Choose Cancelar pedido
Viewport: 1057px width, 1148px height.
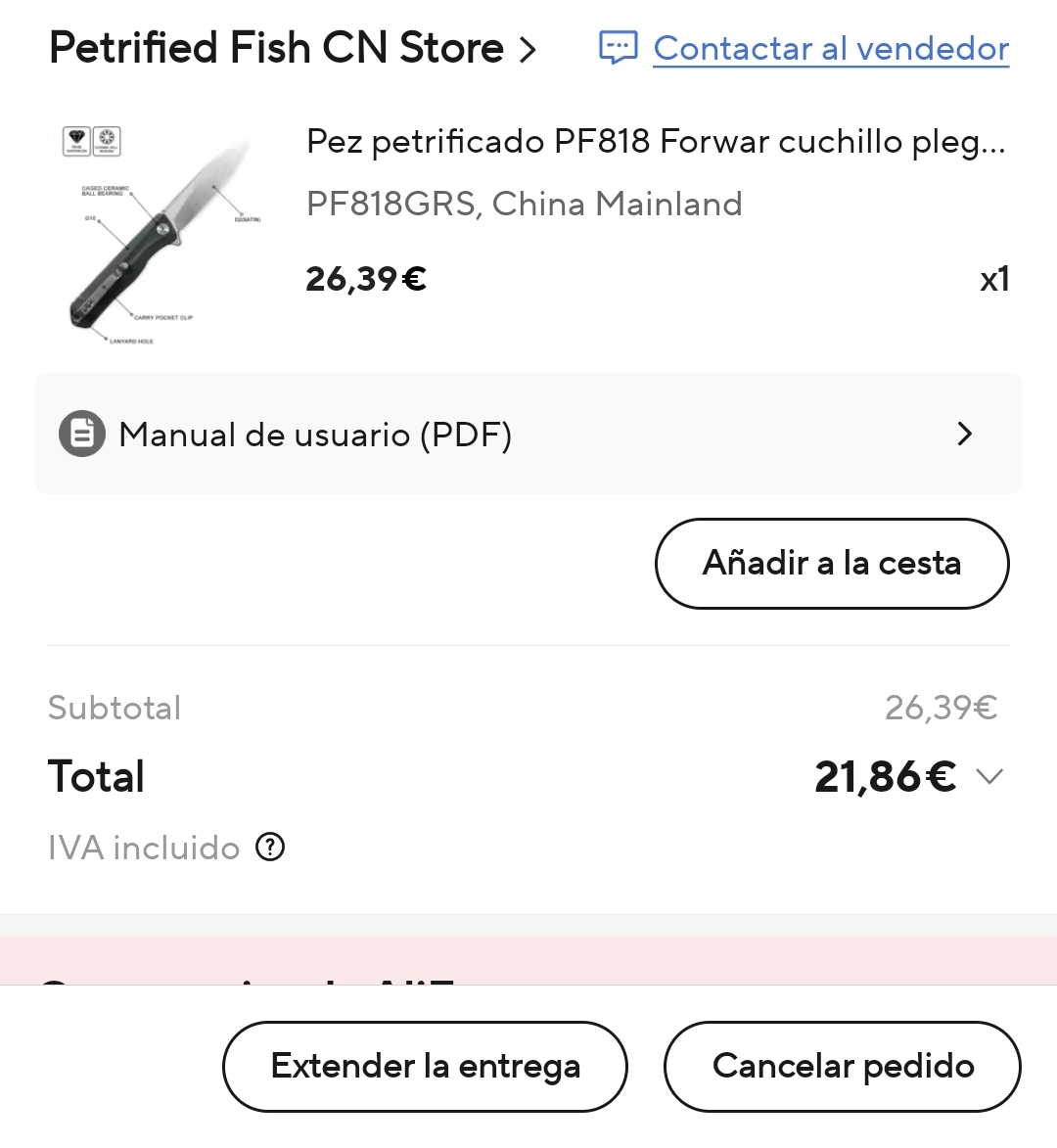click(x=843, y=1066)
